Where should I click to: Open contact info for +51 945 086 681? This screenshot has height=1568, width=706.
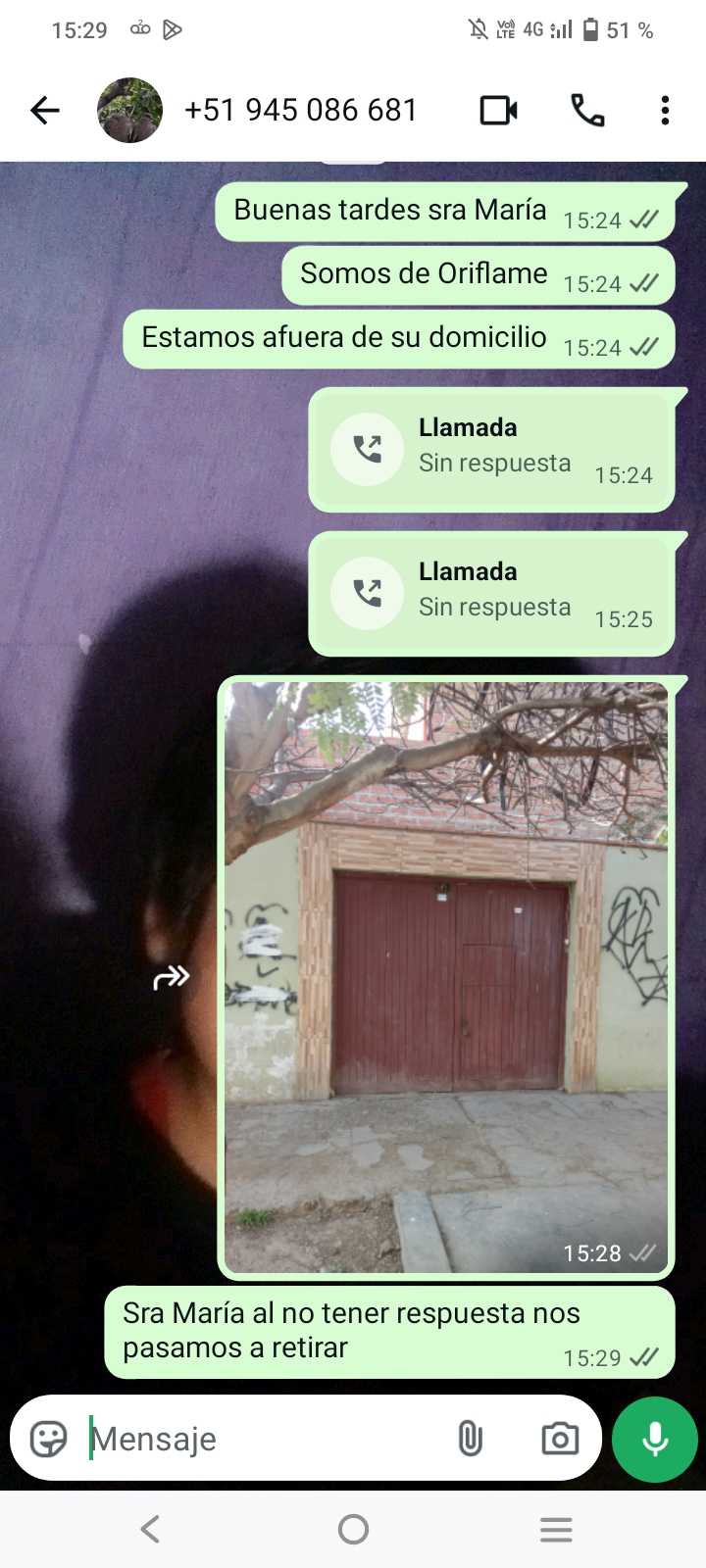pos(300,111)
